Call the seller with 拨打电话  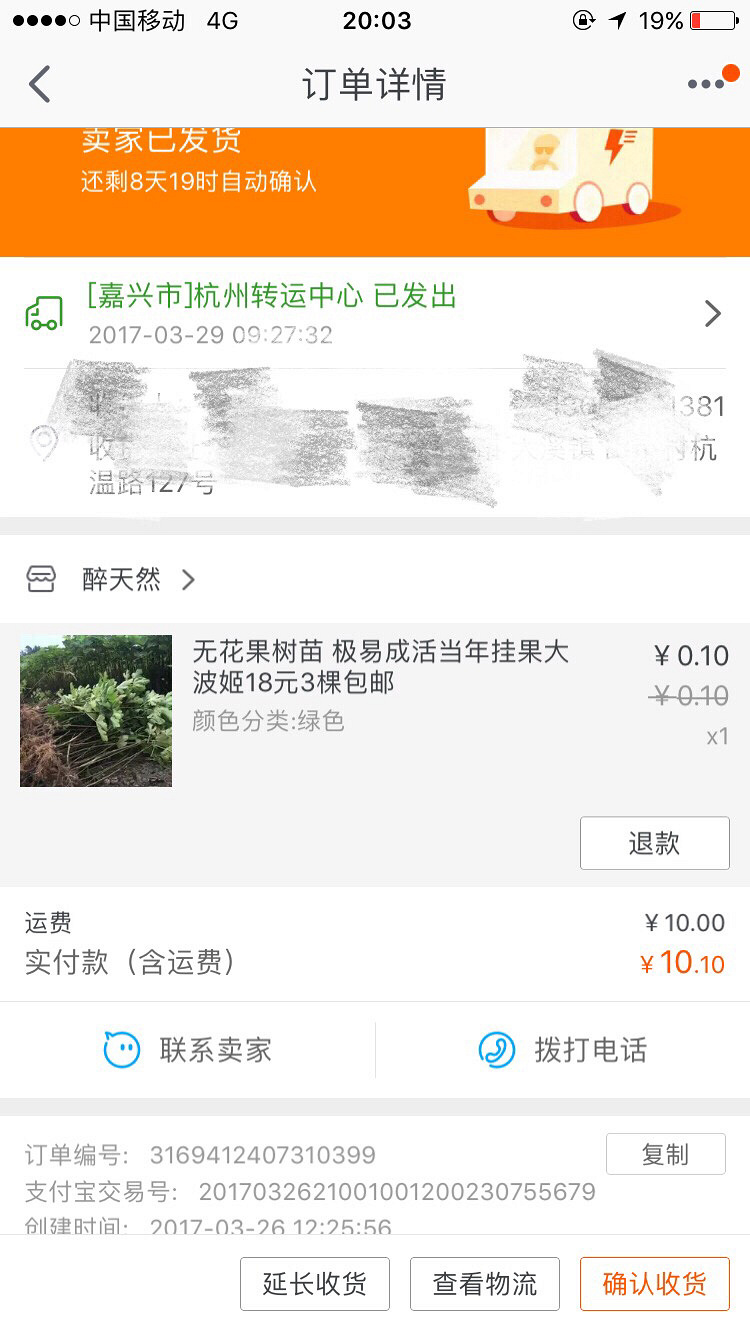tap(562, 1050)
